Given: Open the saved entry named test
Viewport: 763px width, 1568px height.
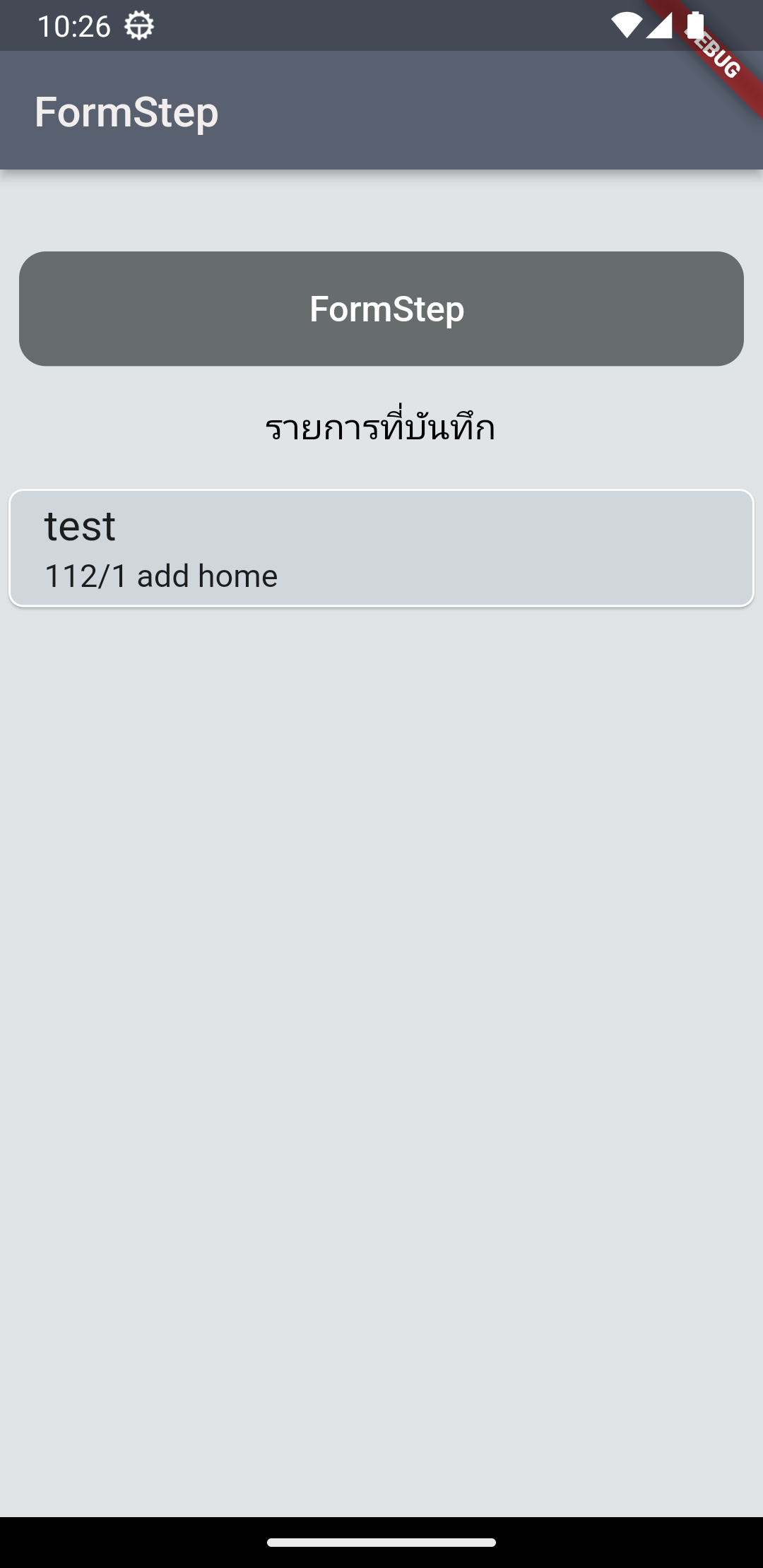Looking at the screenshot, I should pos(381,548).
